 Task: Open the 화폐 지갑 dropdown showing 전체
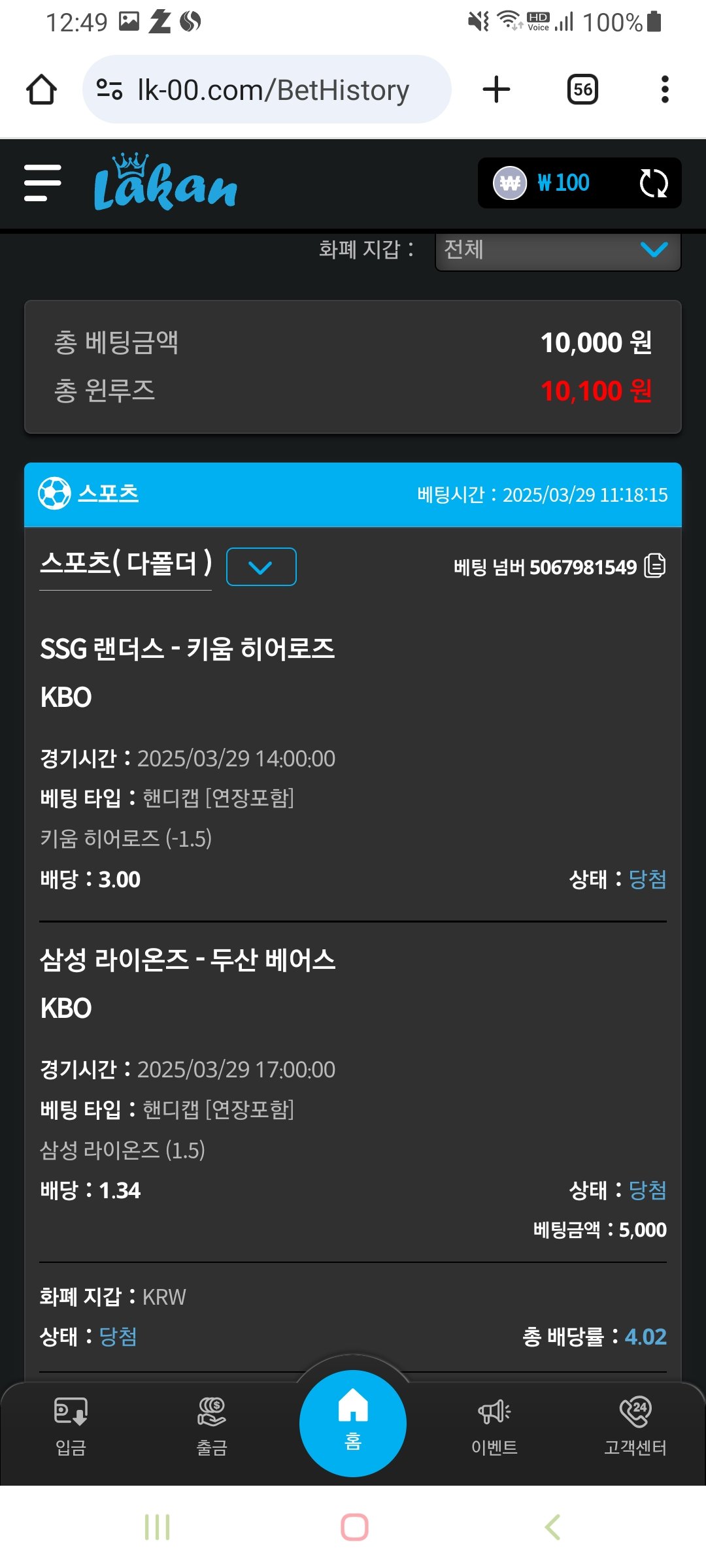pos(558,250)
